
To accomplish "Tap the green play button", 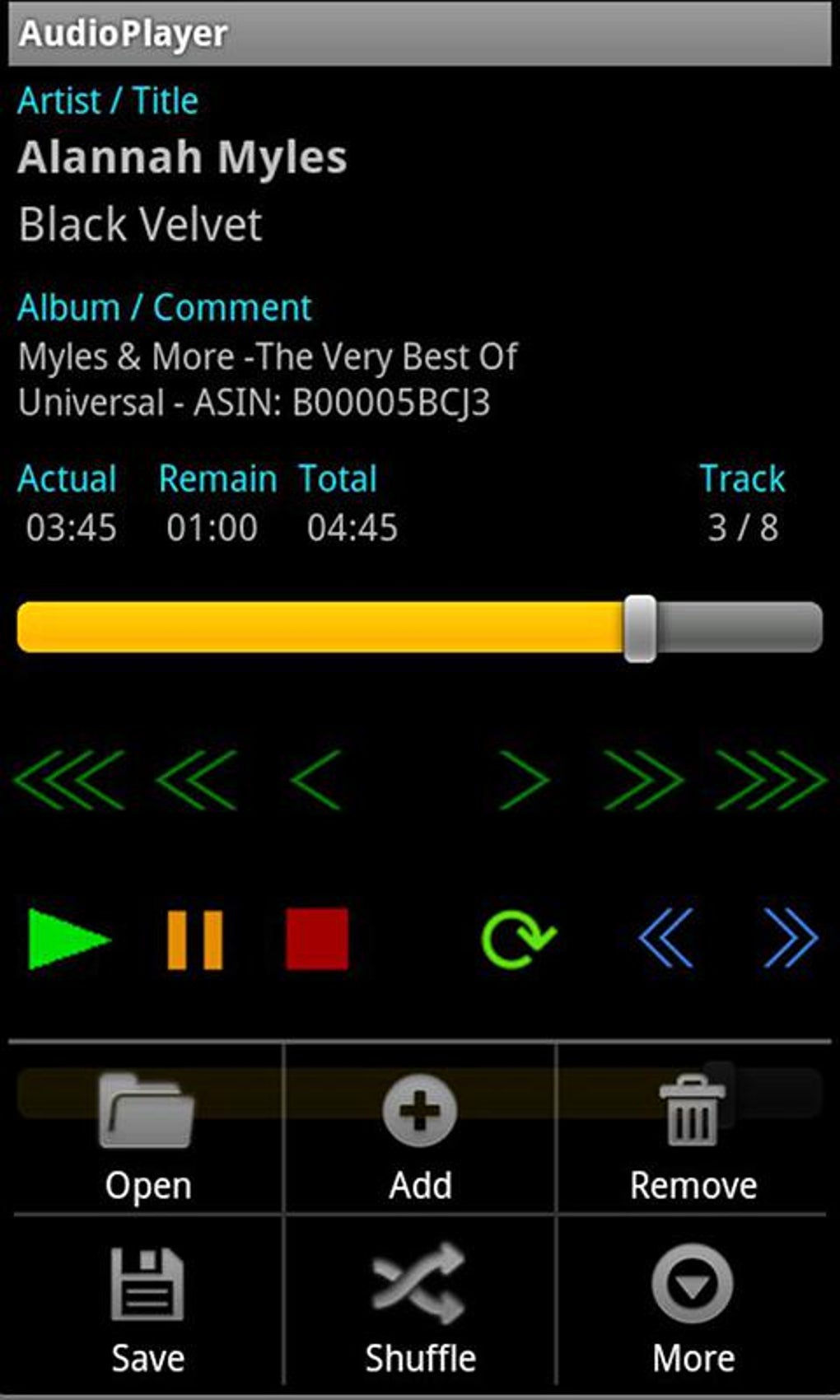I will point(69,939).
